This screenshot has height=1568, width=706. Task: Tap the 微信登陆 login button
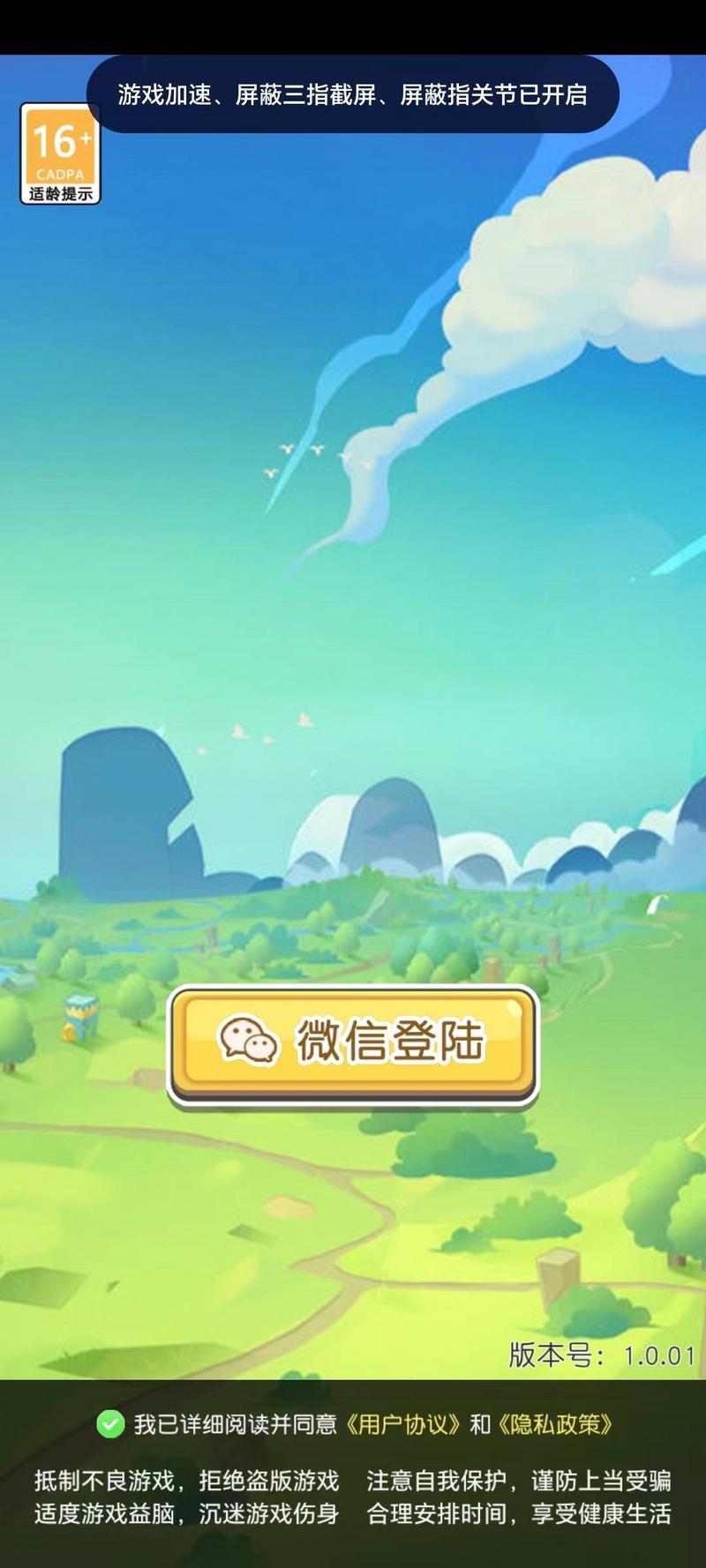click(353, 1041)
